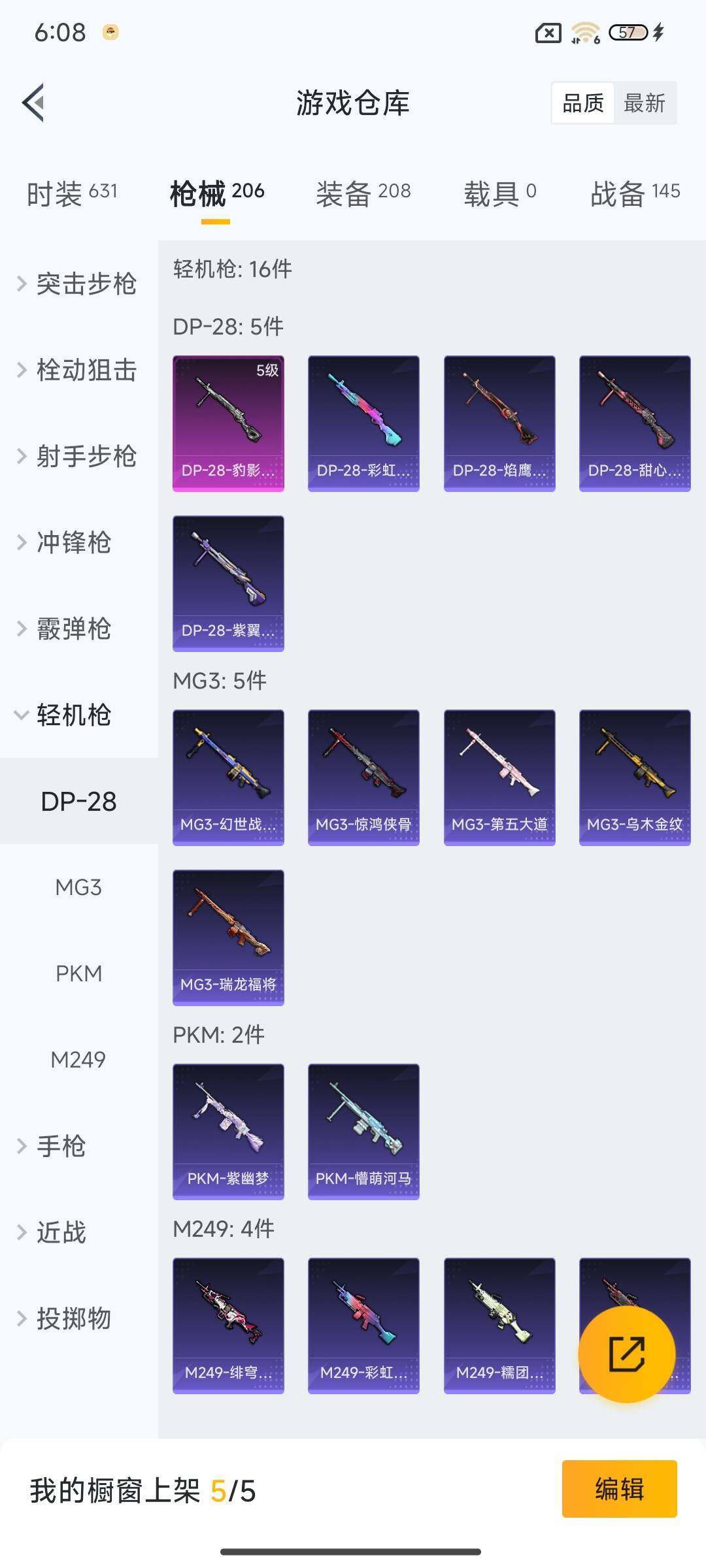The width and height of the screenshot is (706, 1568).
Task: Select the DP-28-紫翼 weapon skin
Action: 228,581
